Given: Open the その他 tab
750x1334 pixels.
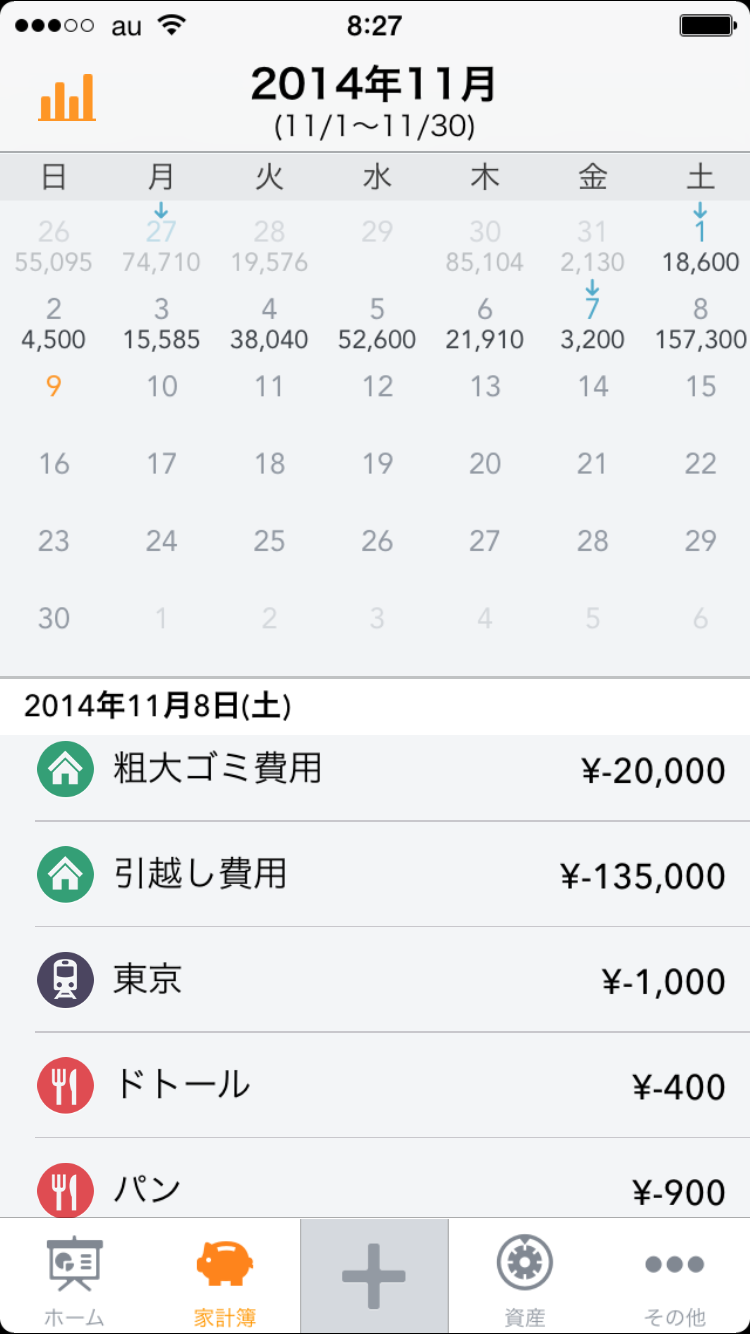Looking at the screenshot, I should coord(675,1277).
